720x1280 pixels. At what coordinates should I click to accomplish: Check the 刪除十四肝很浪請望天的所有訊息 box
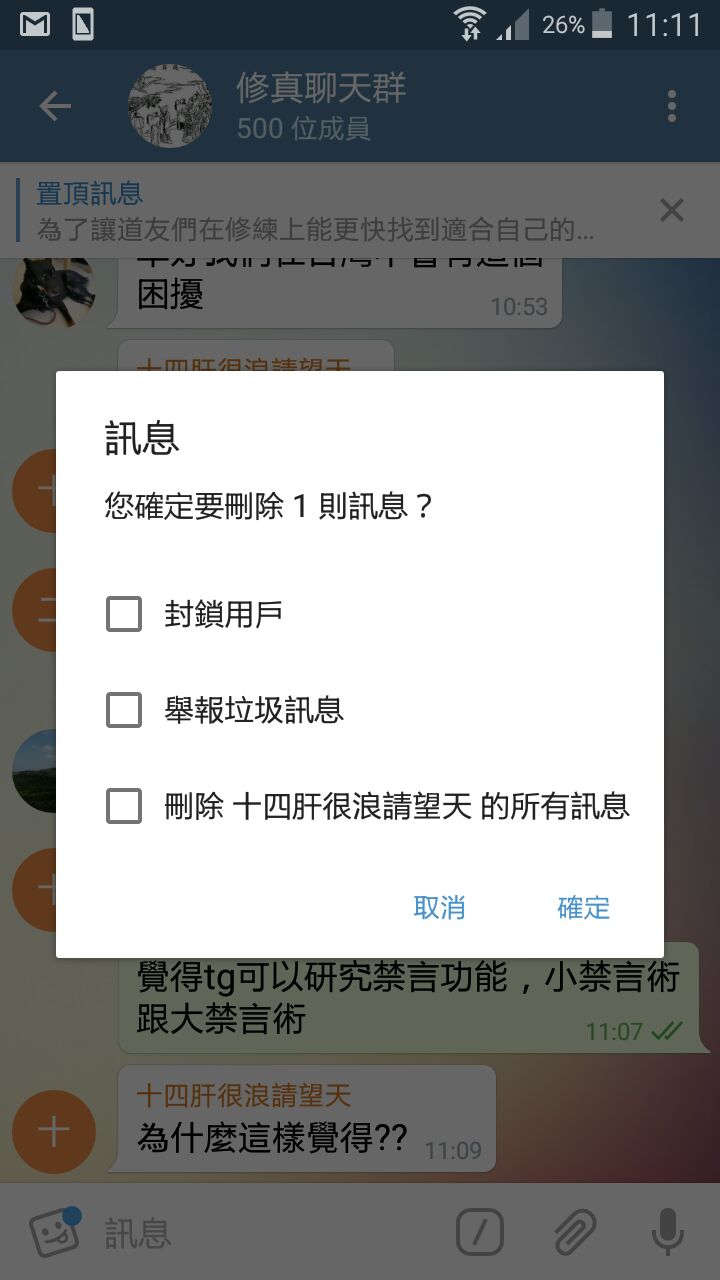(124, 806)
